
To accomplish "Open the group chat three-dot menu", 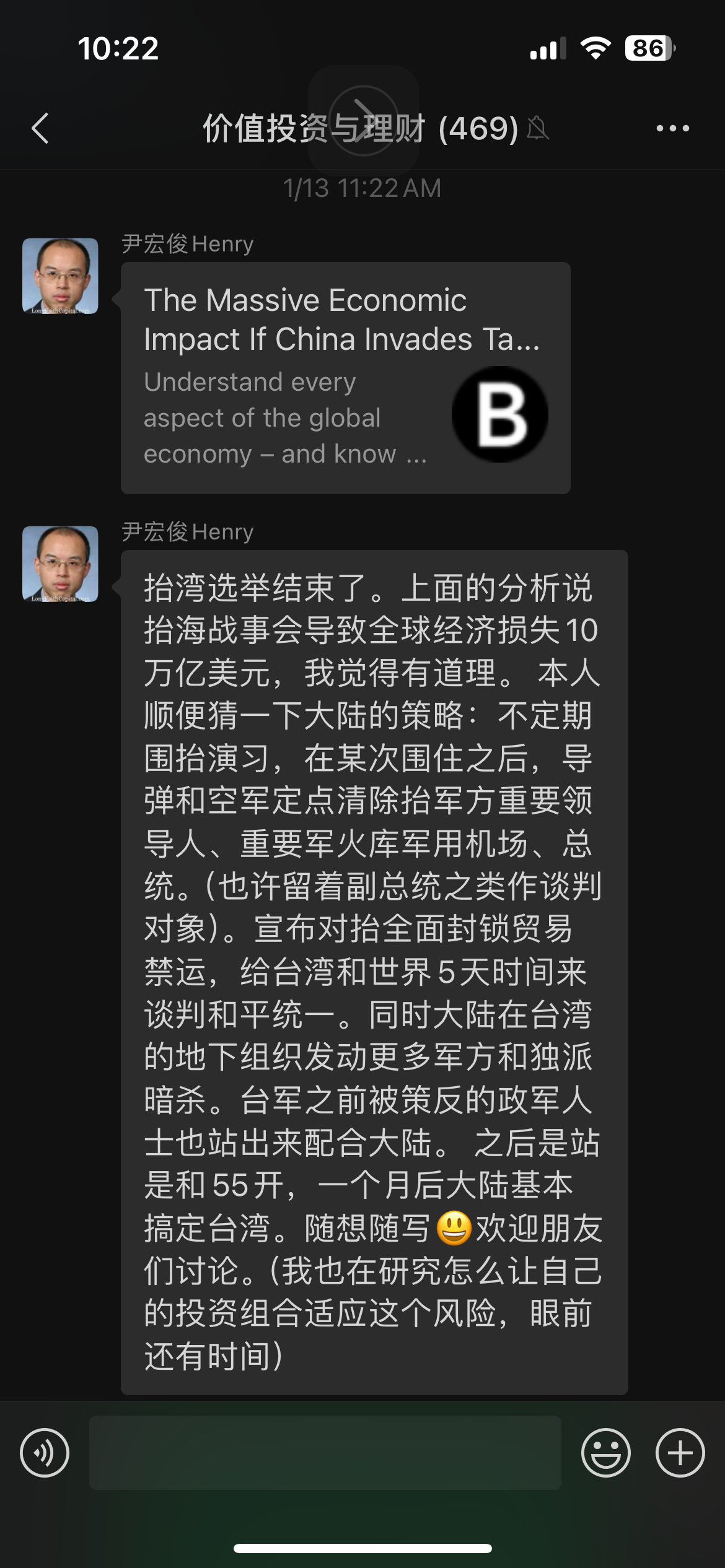I will [672, 128].
